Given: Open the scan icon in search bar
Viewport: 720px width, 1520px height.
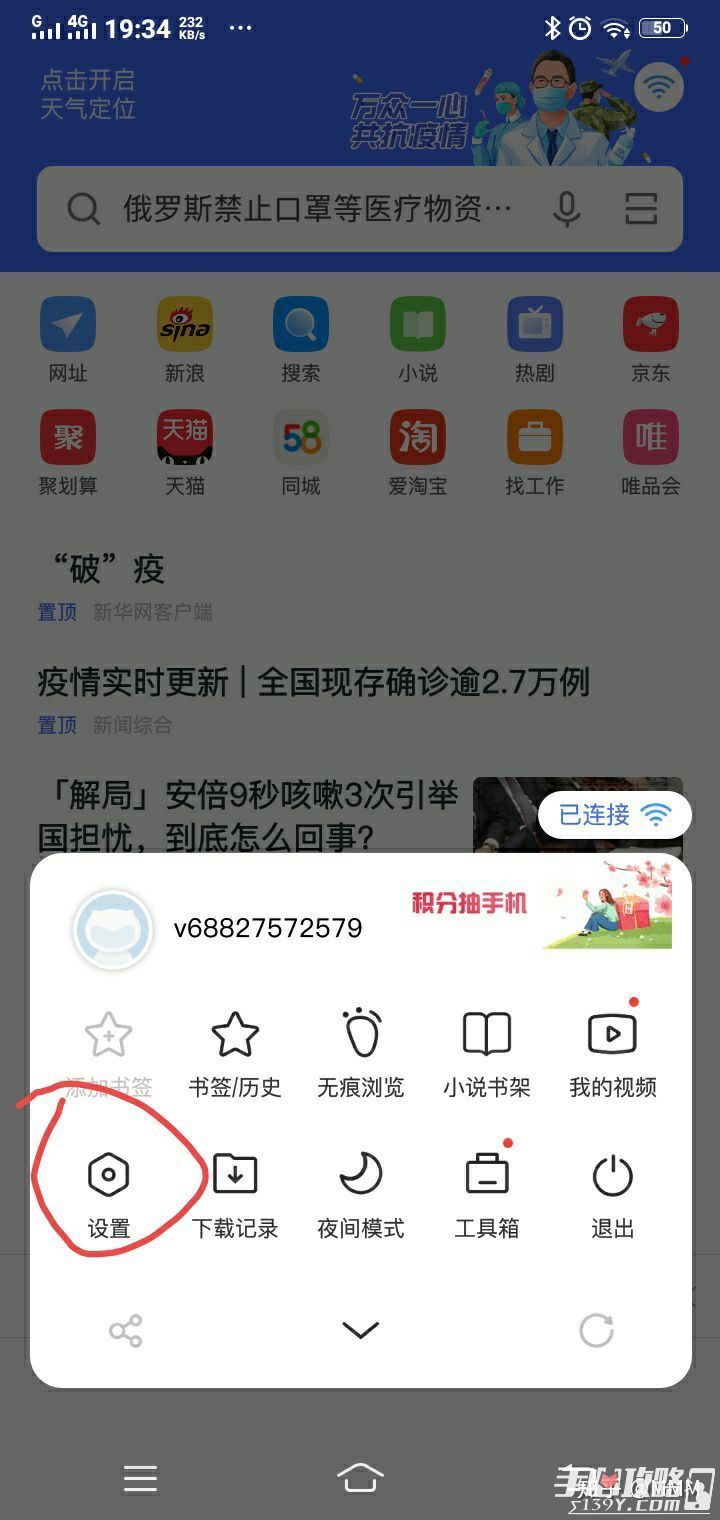Looking at the screenshot, I should (640, 209).
